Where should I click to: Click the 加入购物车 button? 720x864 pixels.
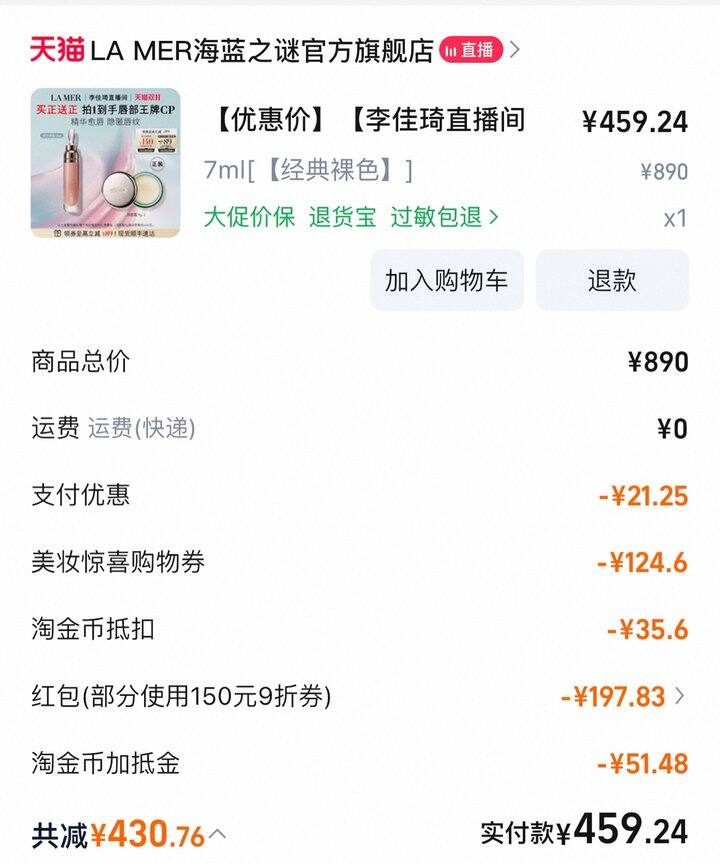click(x=447, y=282)
